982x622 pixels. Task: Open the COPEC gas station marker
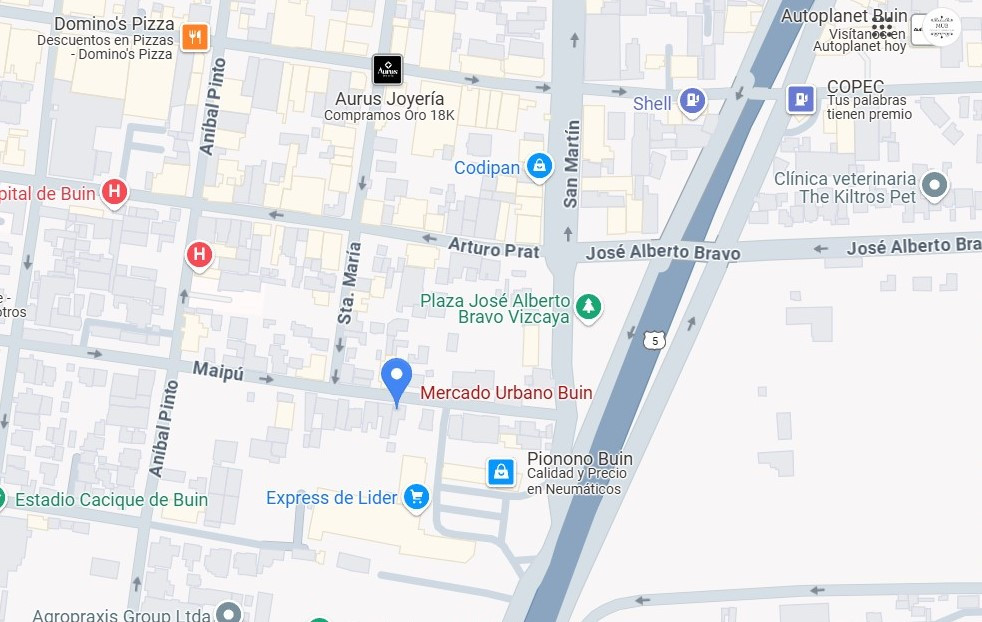pos(800,98)
